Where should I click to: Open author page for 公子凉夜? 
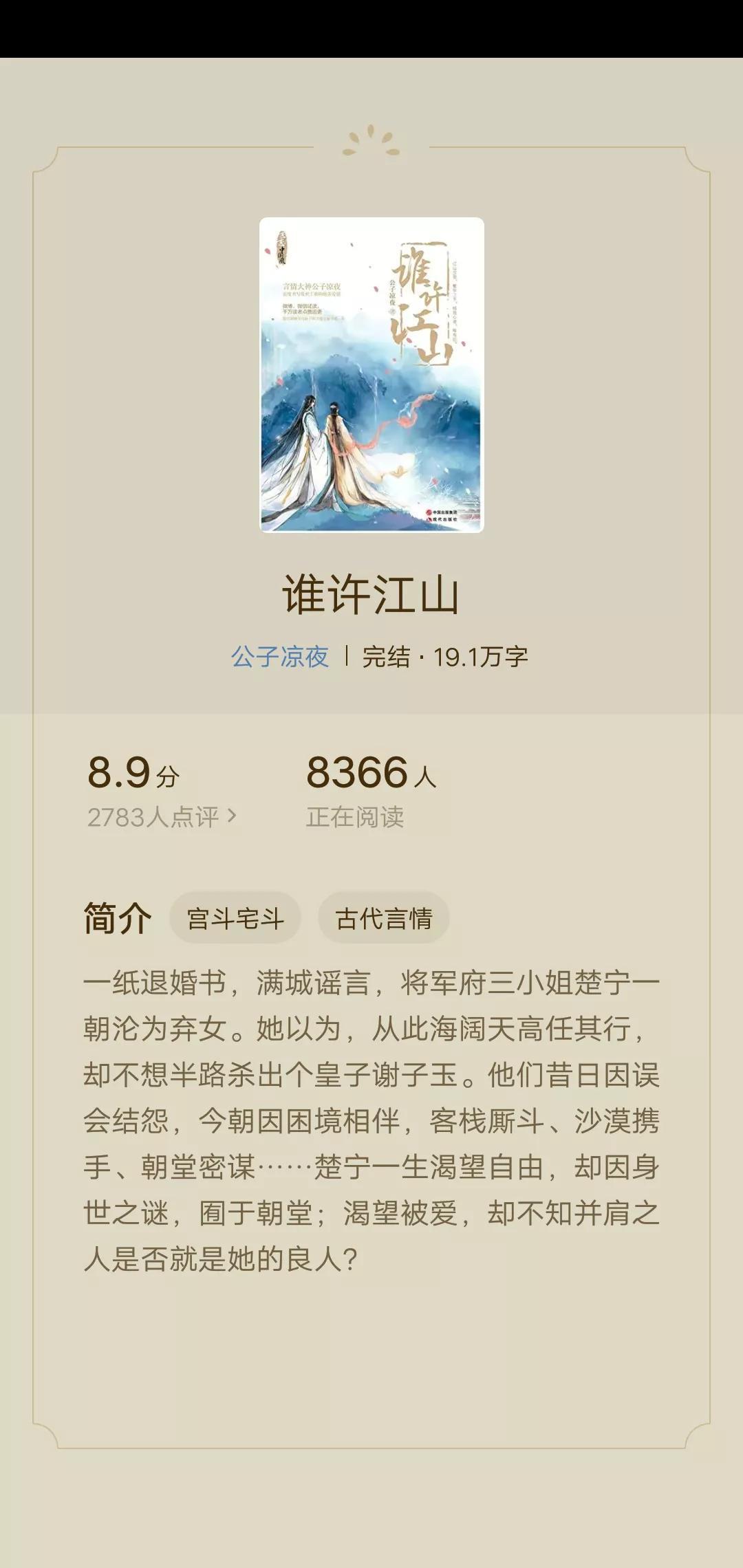click(x=279, y=657)
